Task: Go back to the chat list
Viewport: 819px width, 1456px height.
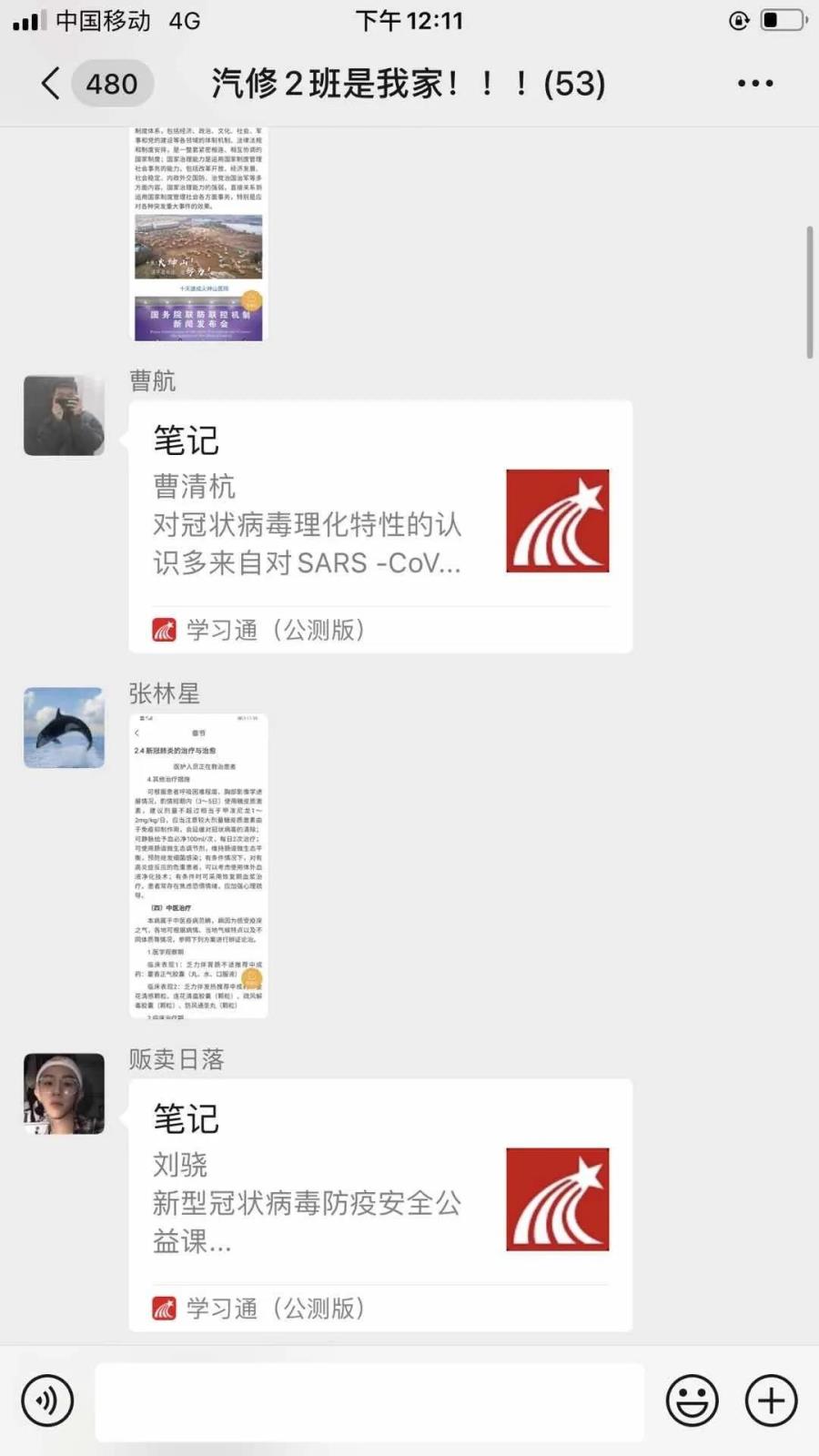Action: (x=52, y=84)
